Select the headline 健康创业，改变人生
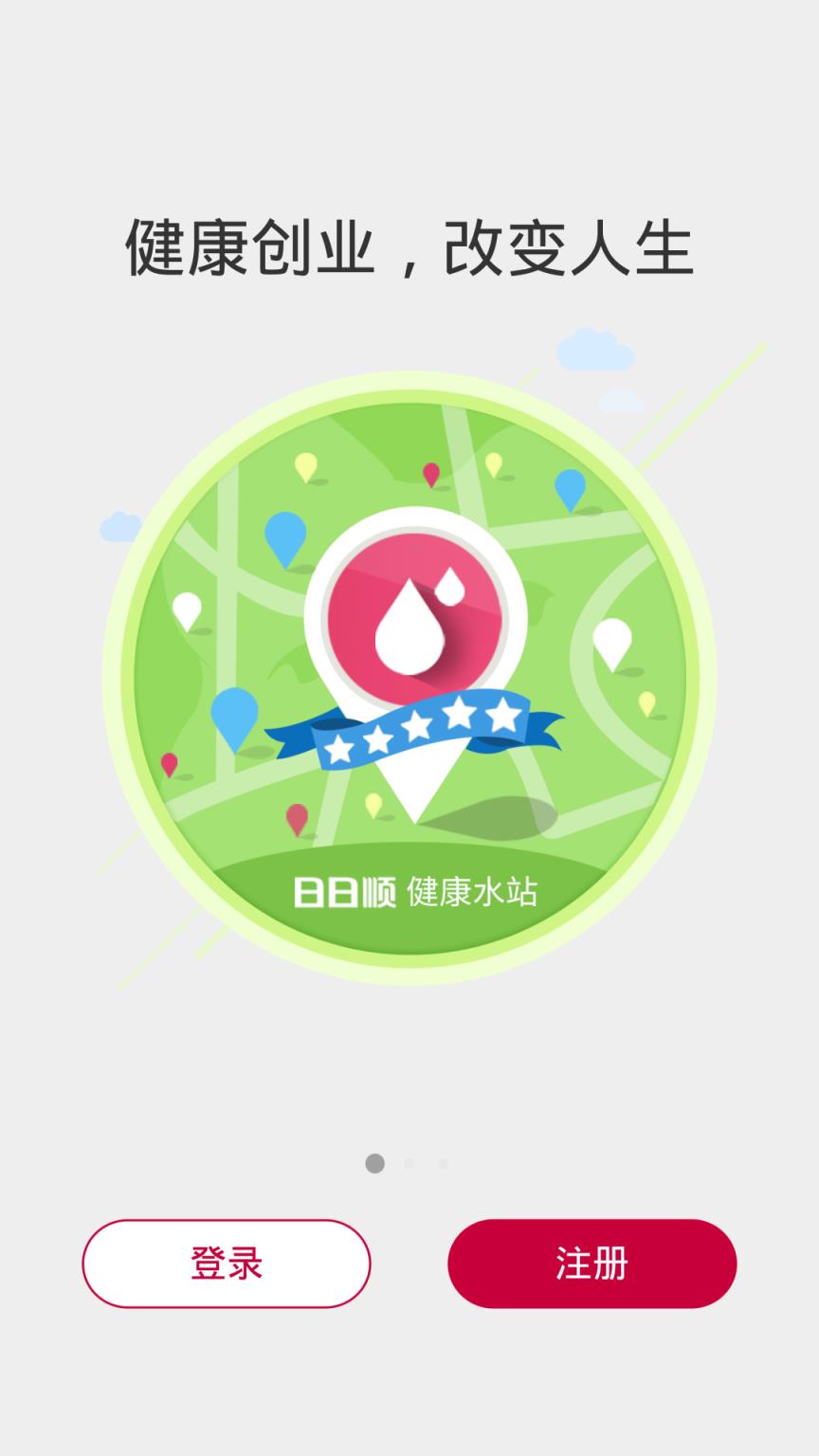Screen dimensions: 819x1456 (x=408, y=248)
